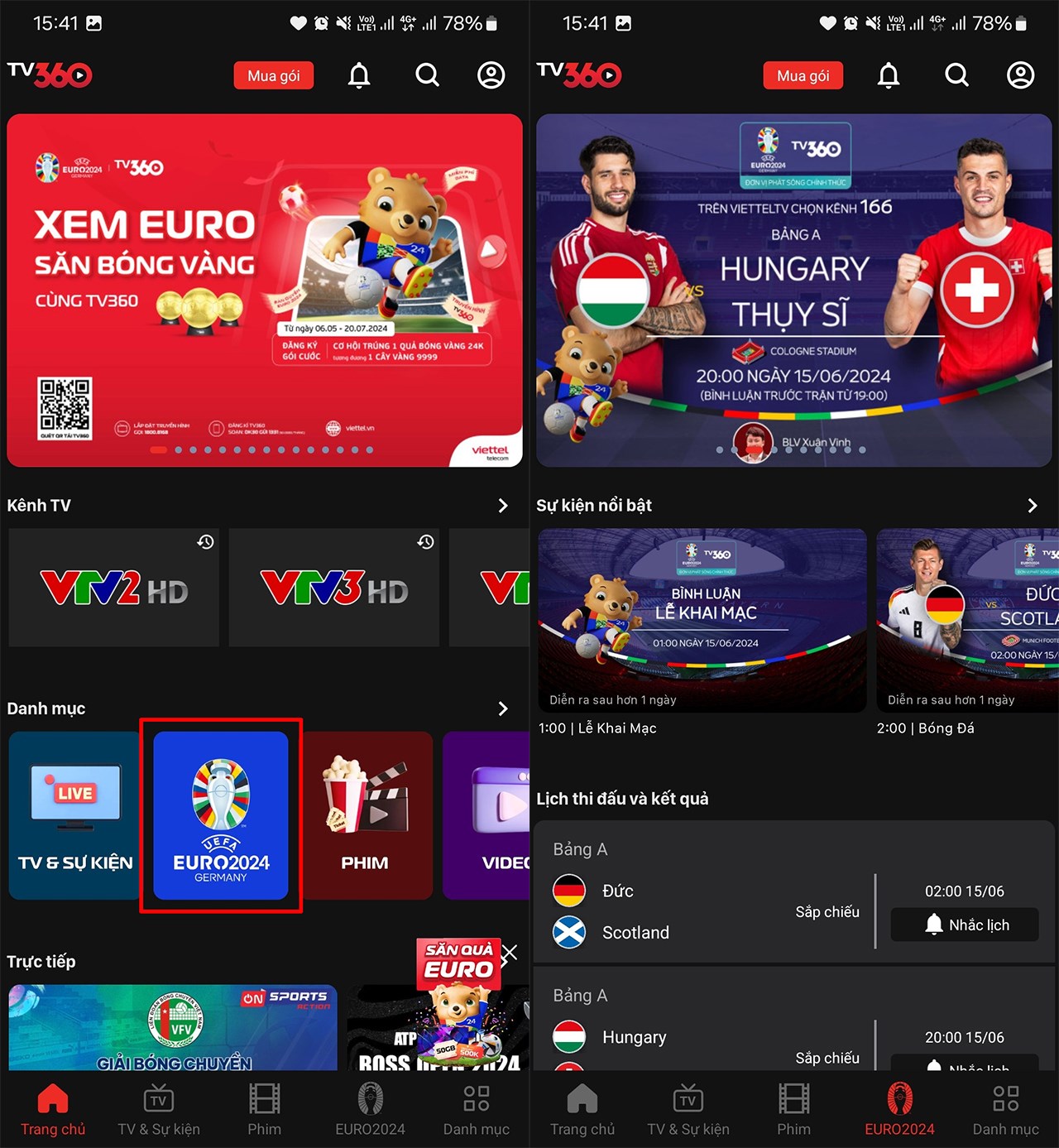Open the PHIM category tile

coord(365,815)
